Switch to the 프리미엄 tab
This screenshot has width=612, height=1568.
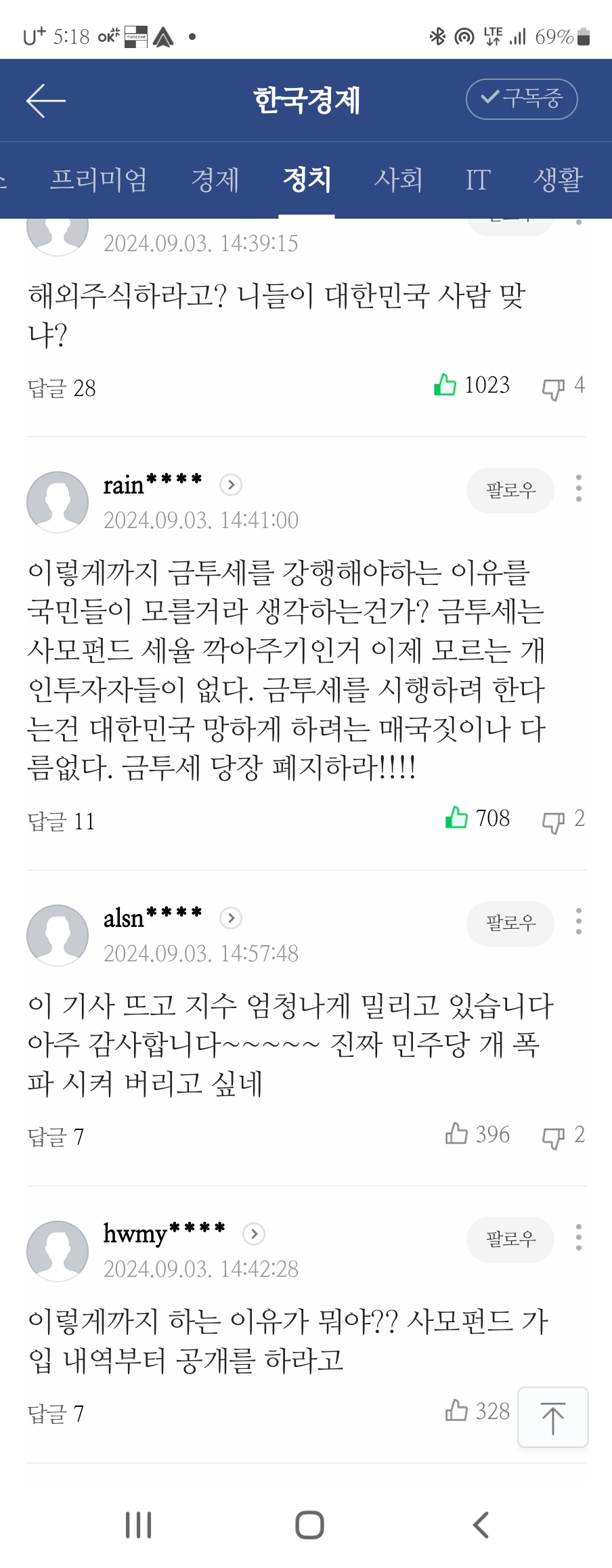pyautogui.click(x=99, y=179)
